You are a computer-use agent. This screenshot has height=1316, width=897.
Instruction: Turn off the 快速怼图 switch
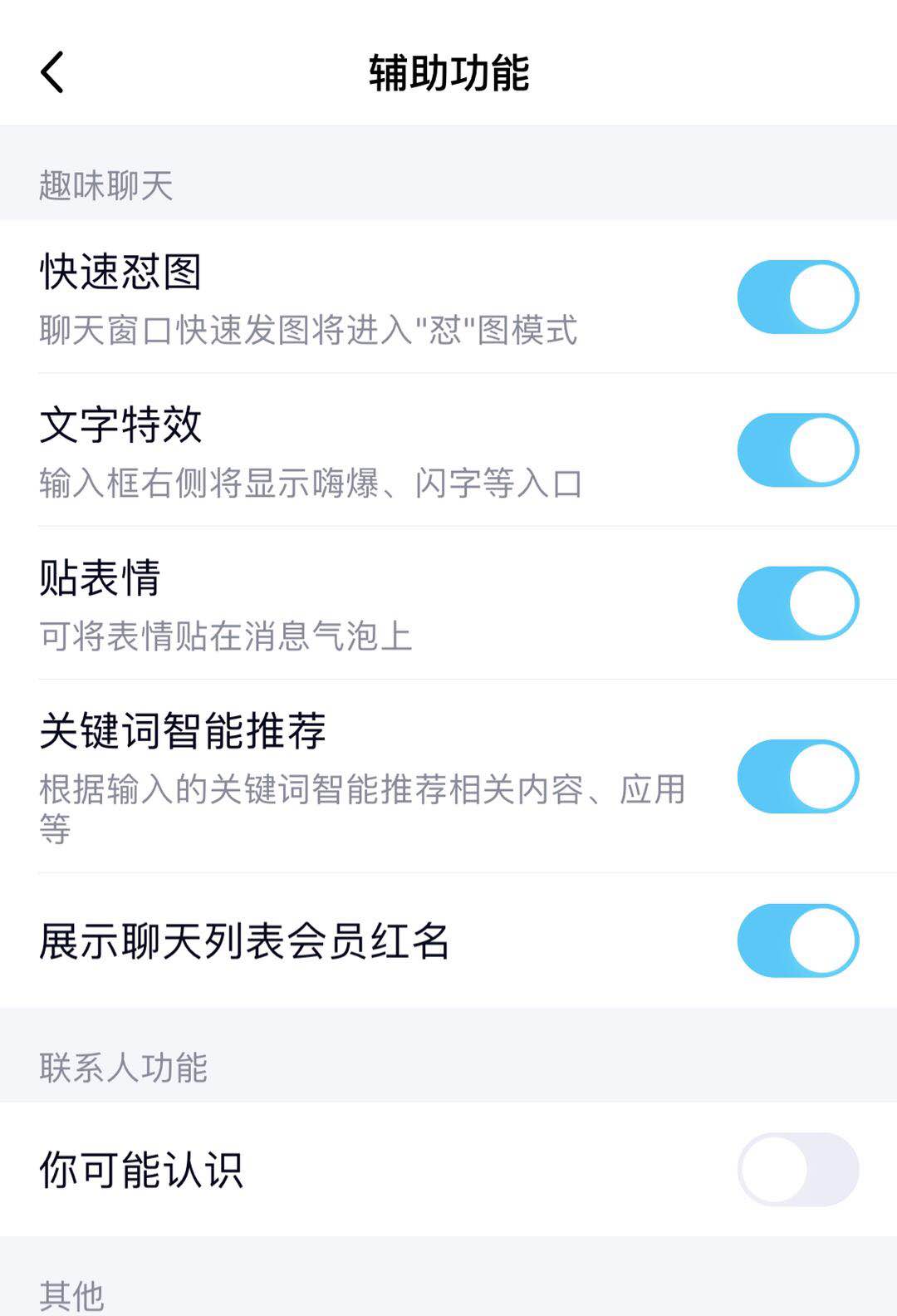(797, 297)
